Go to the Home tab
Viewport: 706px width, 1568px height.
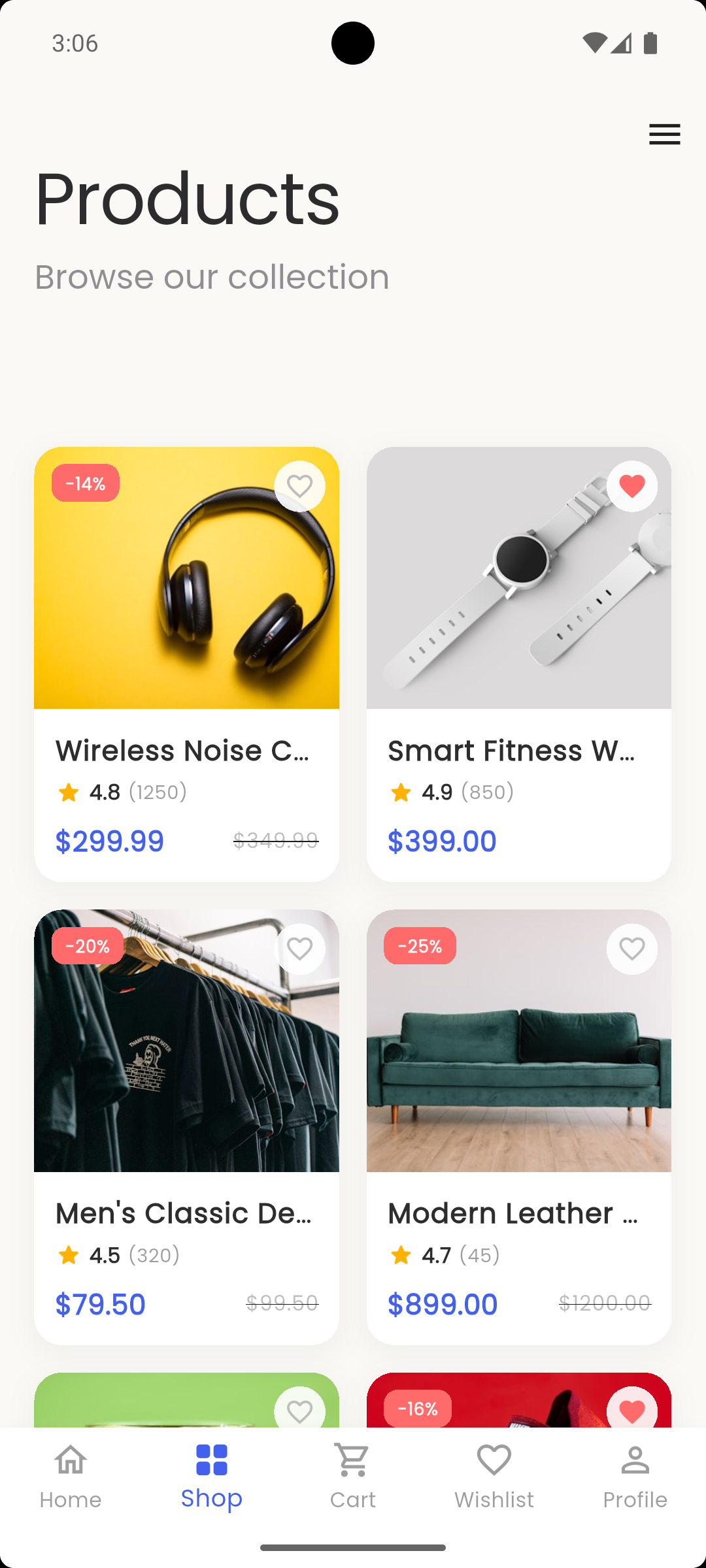tap(71, 1477)
